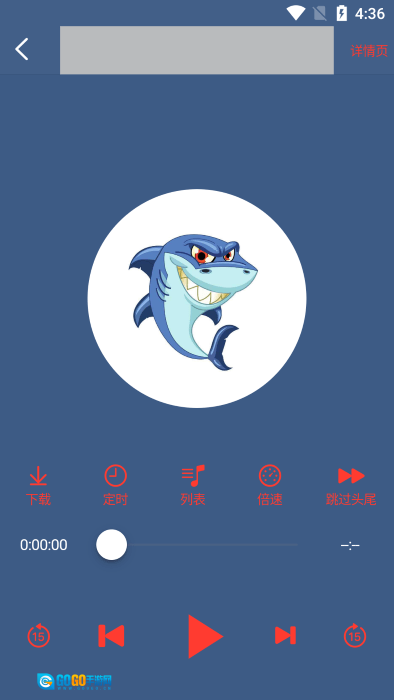Tap 下载 to download the audio
Image resolution: width=394 pixels, height=700 pixels.
coord(38,486)
